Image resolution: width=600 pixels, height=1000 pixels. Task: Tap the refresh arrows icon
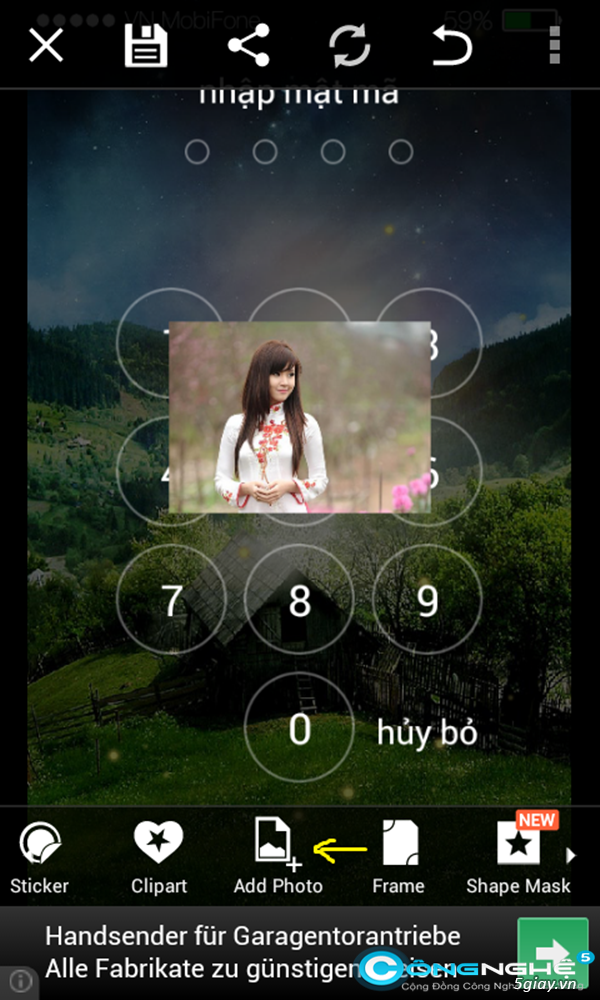(350, 46)
